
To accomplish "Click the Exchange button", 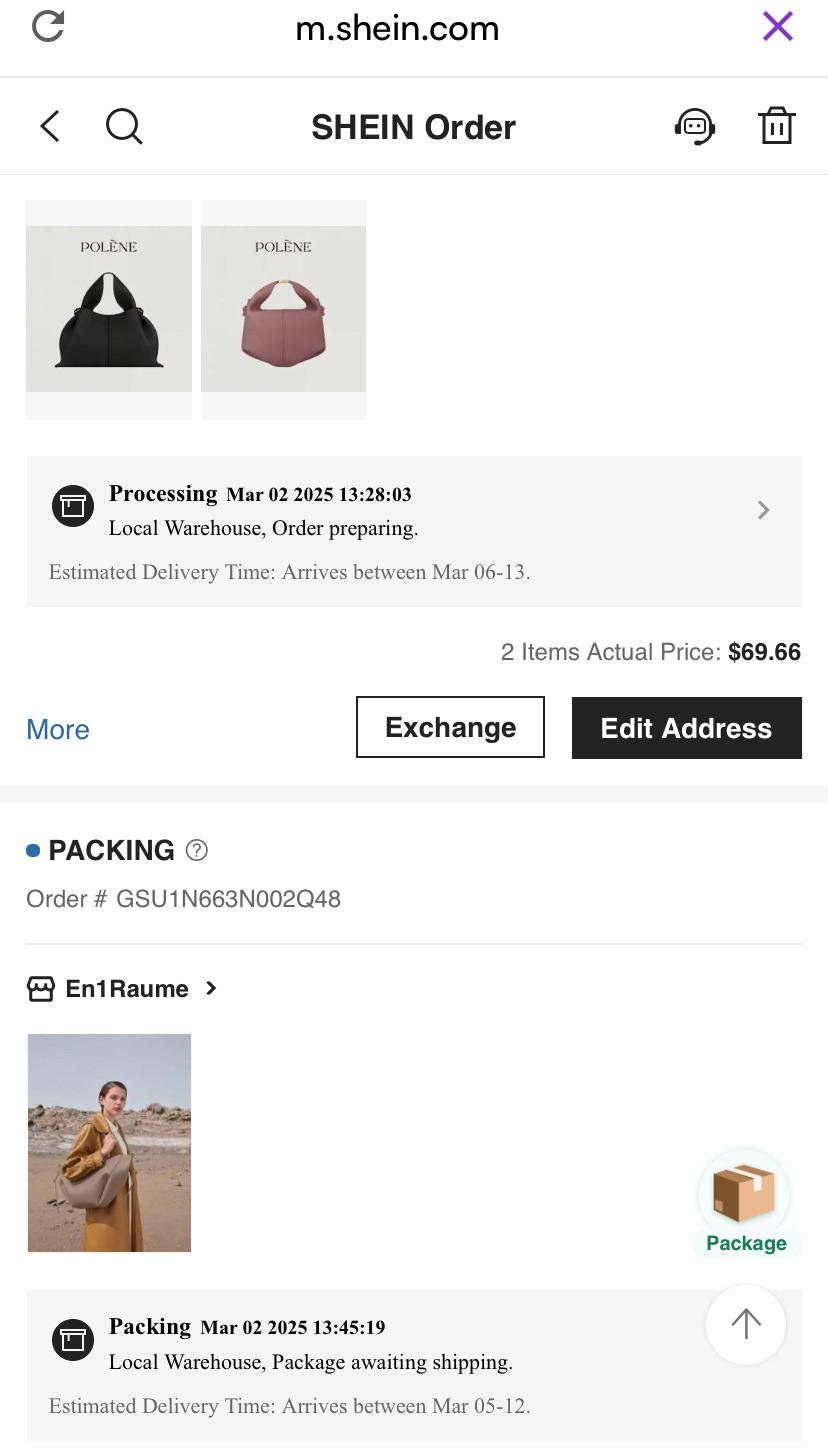I will pos(450,727).
